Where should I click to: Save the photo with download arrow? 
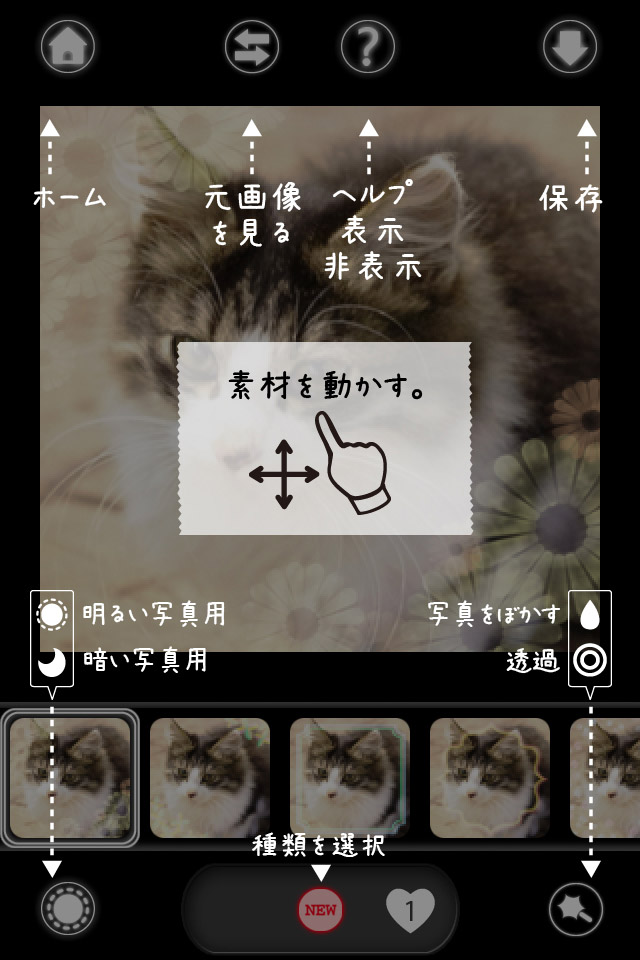coord(570,46)
